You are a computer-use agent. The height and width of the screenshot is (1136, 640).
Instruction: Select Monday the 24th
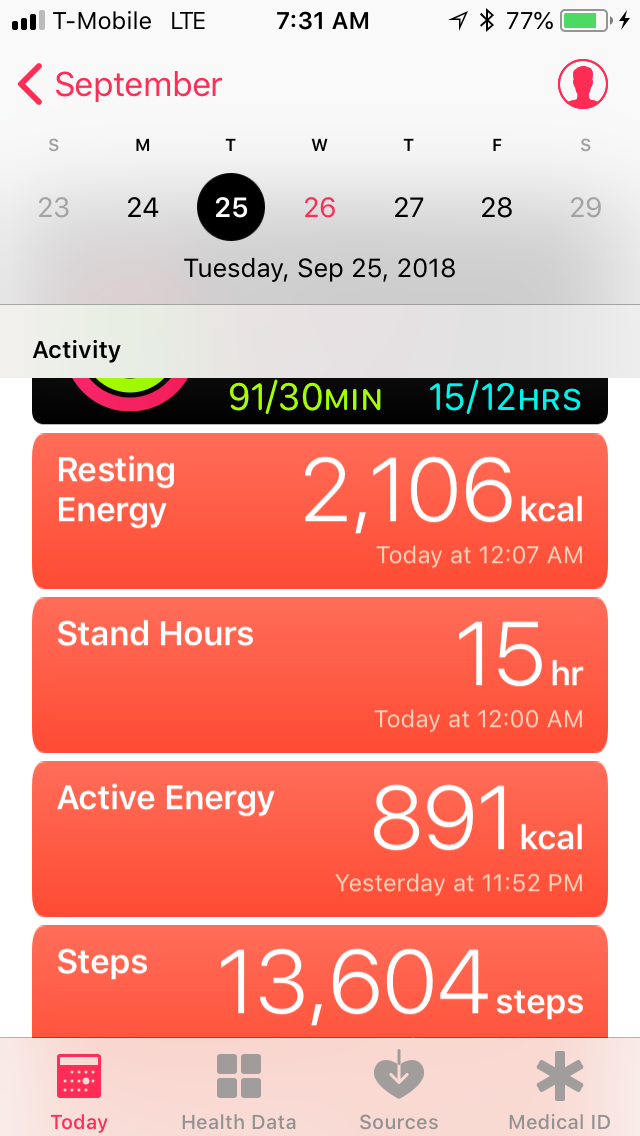[x=143, y=207]
